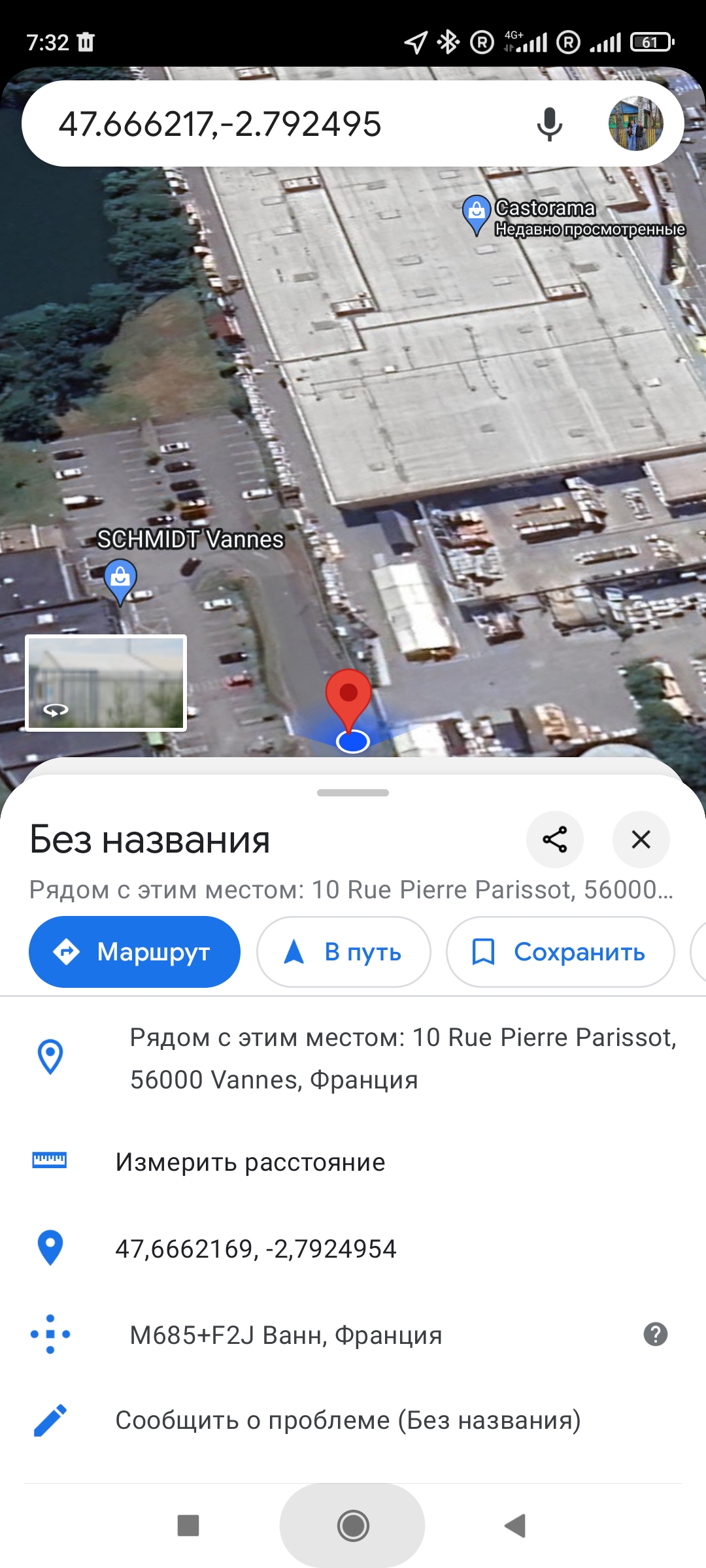The image size is (706, 1568).
Task: Open the Castorama place marker
Action: pyautogui.click(x=477, y=213)
